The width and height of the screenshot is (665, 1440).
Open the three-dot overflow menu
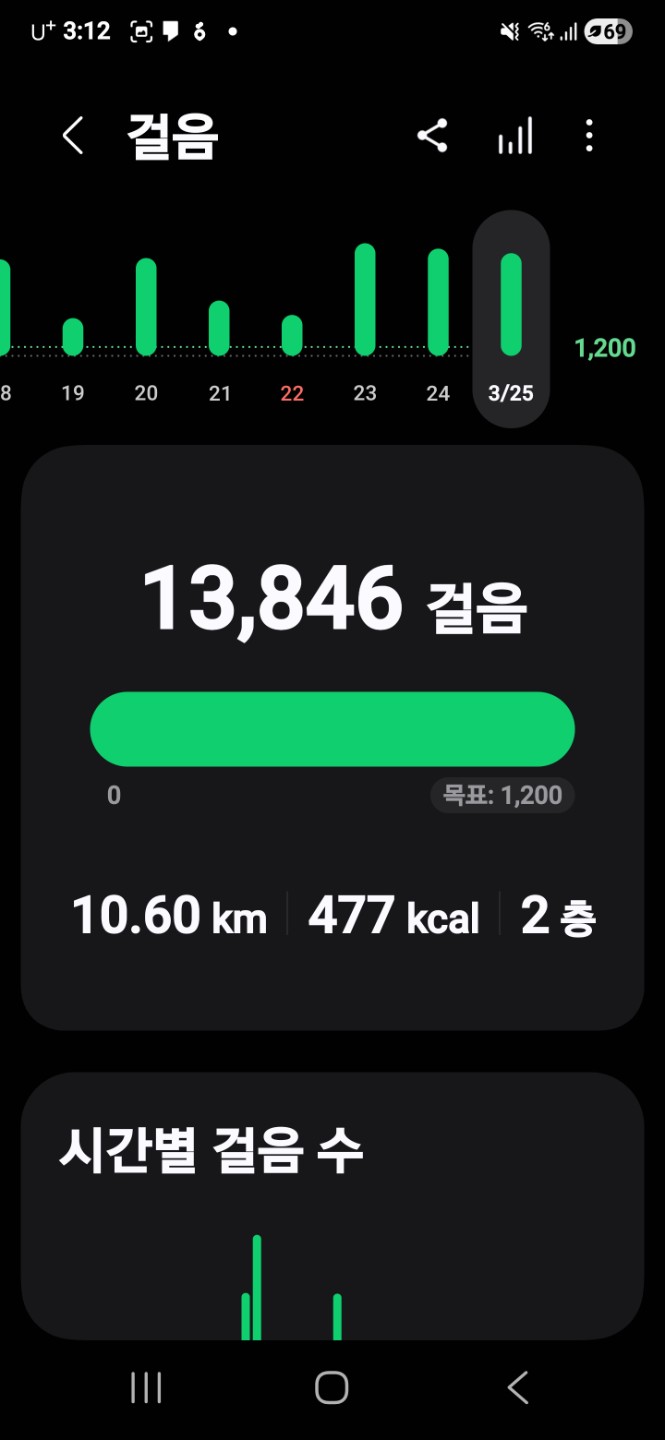tap(589, 136)
